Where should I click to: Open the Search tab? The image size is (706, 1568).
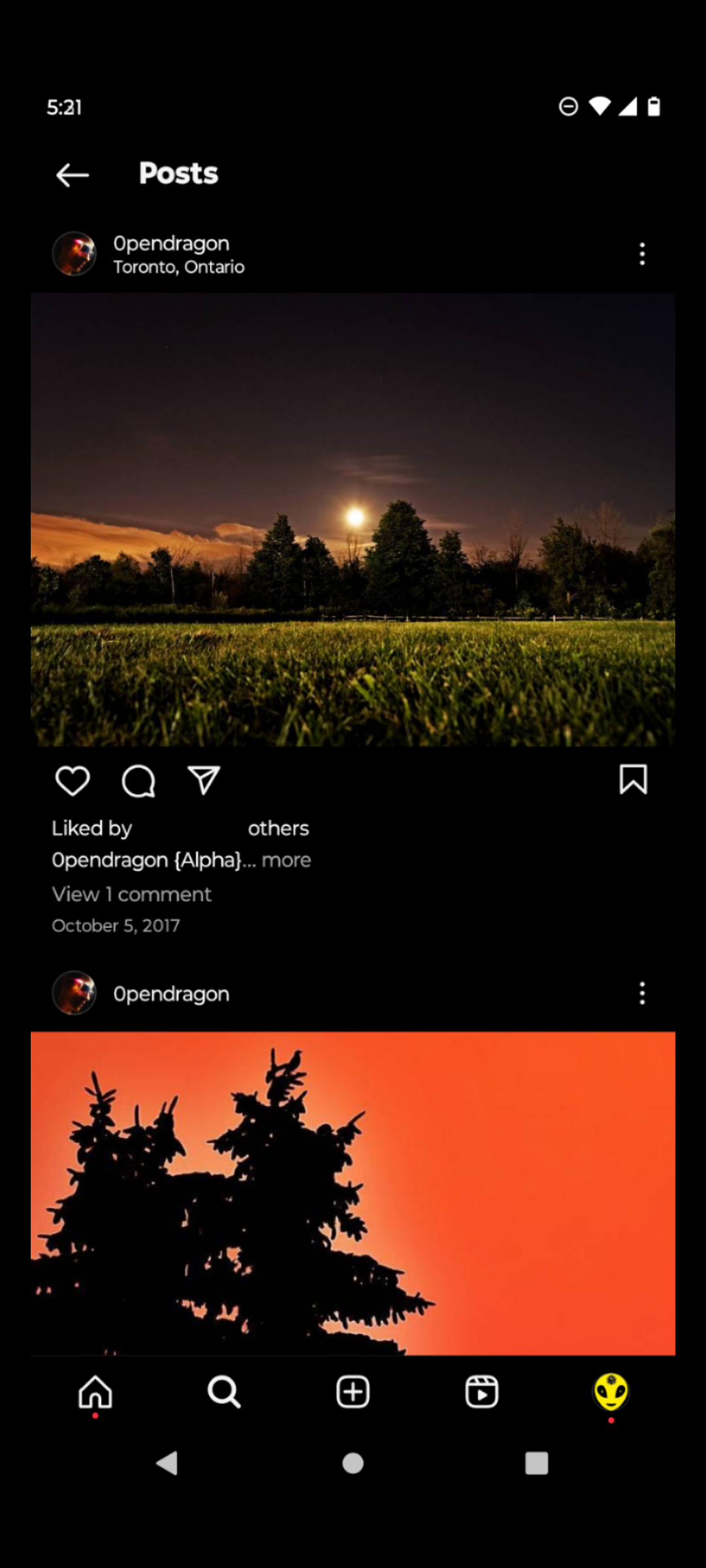(x=224, y=1392)
